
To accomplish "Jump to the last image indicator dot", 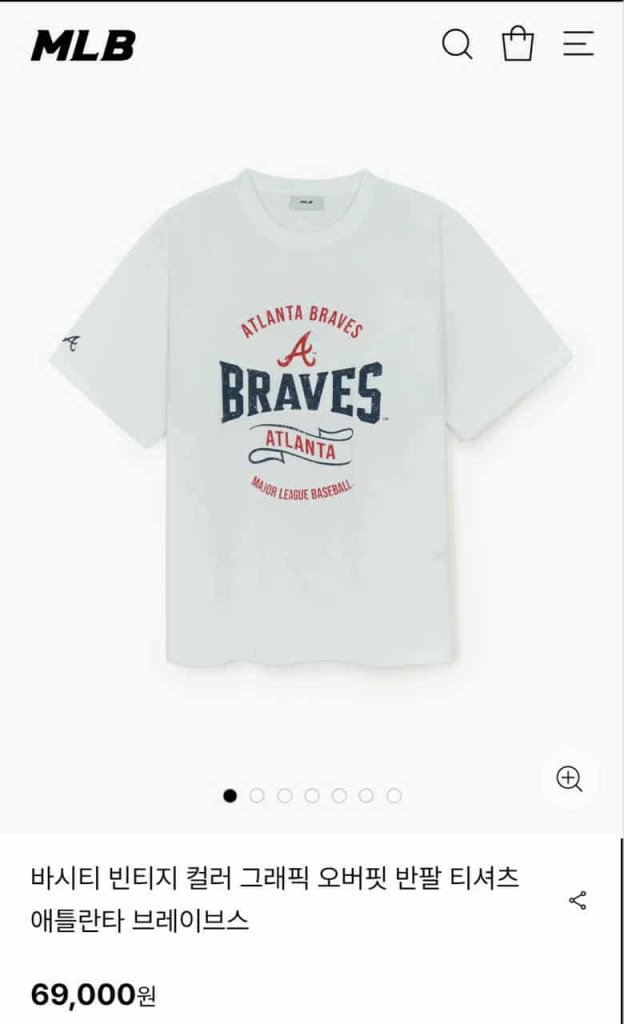I will click(x=394, y=795).
